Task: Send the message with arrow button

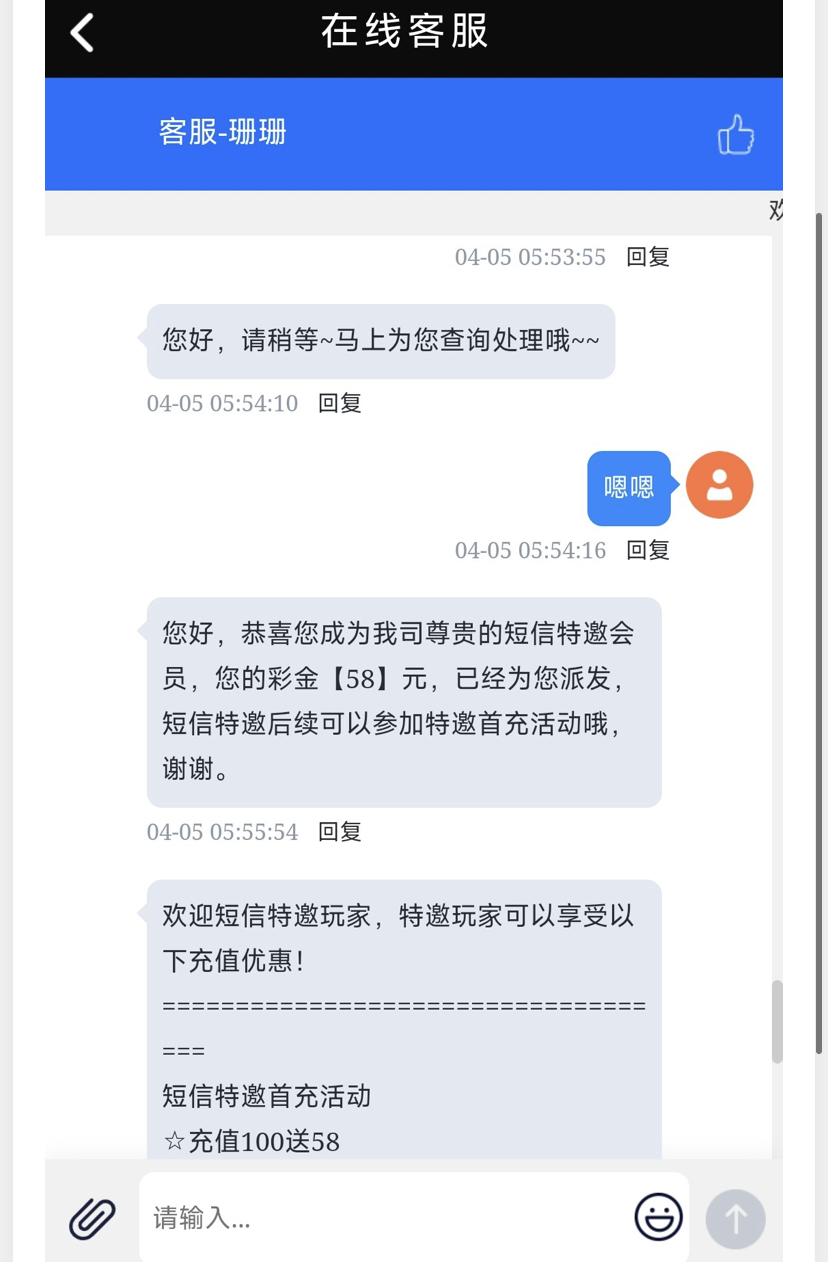Action: tap(735, 1218)
